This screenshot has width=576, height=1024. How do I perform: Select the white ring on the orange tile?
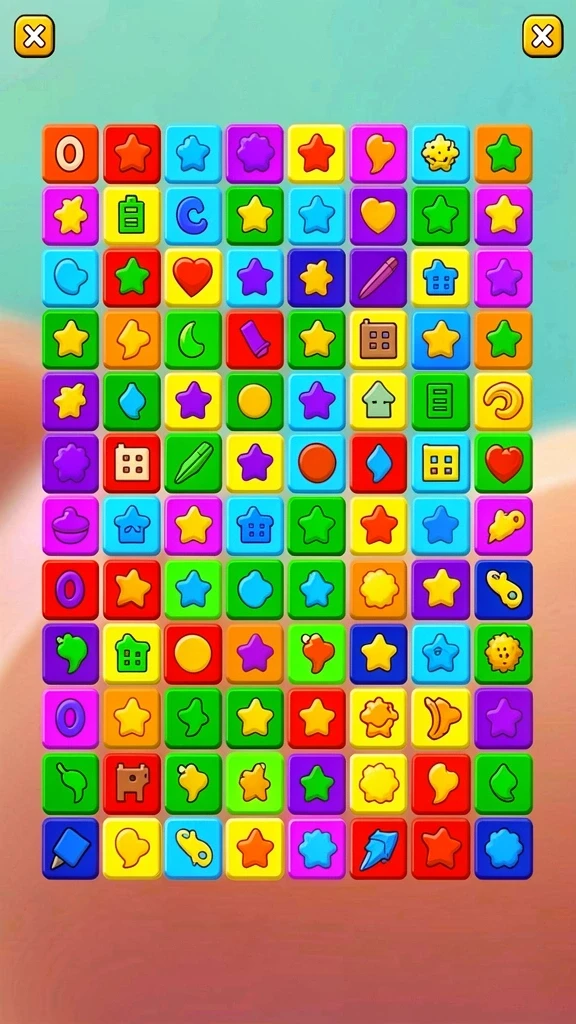click(70, 154)
